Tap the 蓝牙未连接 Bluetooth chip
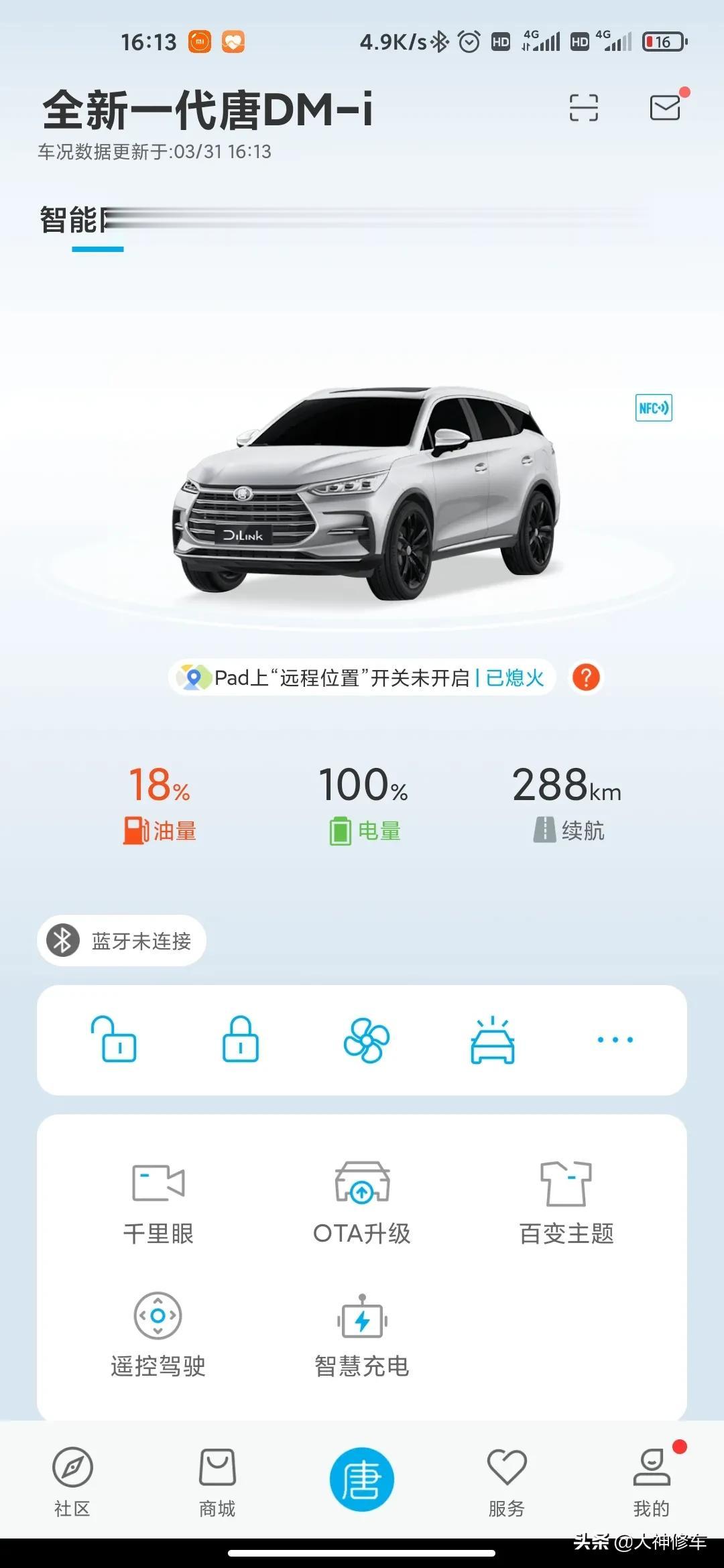The height and width of the screenshot is (1568, 724). tap(122, 941)
